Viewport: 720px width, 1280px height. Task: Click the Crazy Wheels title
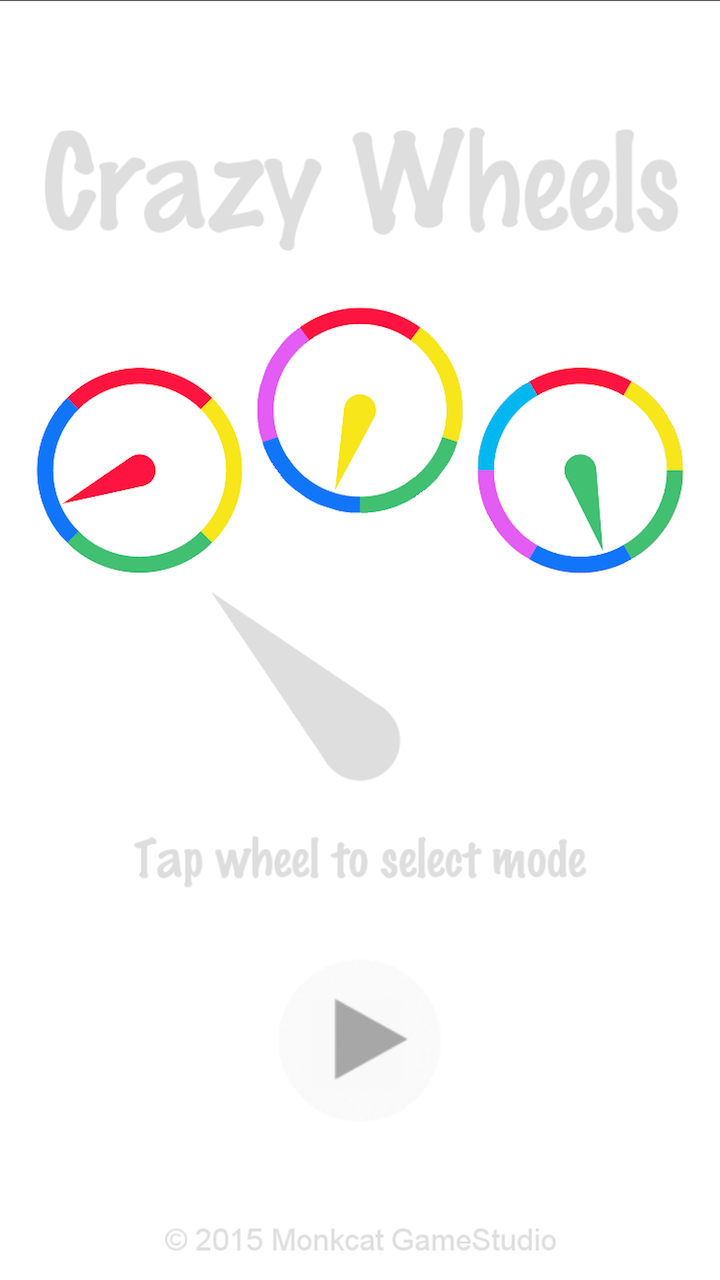360,180
